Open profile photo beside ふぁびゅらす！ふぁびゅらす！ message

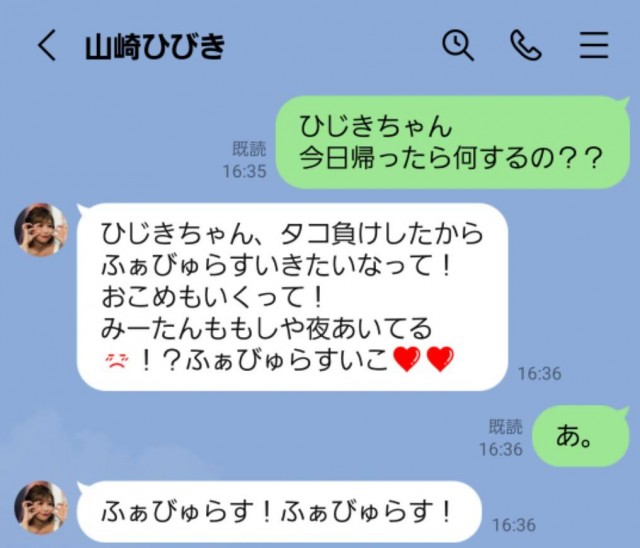(41, 506)
